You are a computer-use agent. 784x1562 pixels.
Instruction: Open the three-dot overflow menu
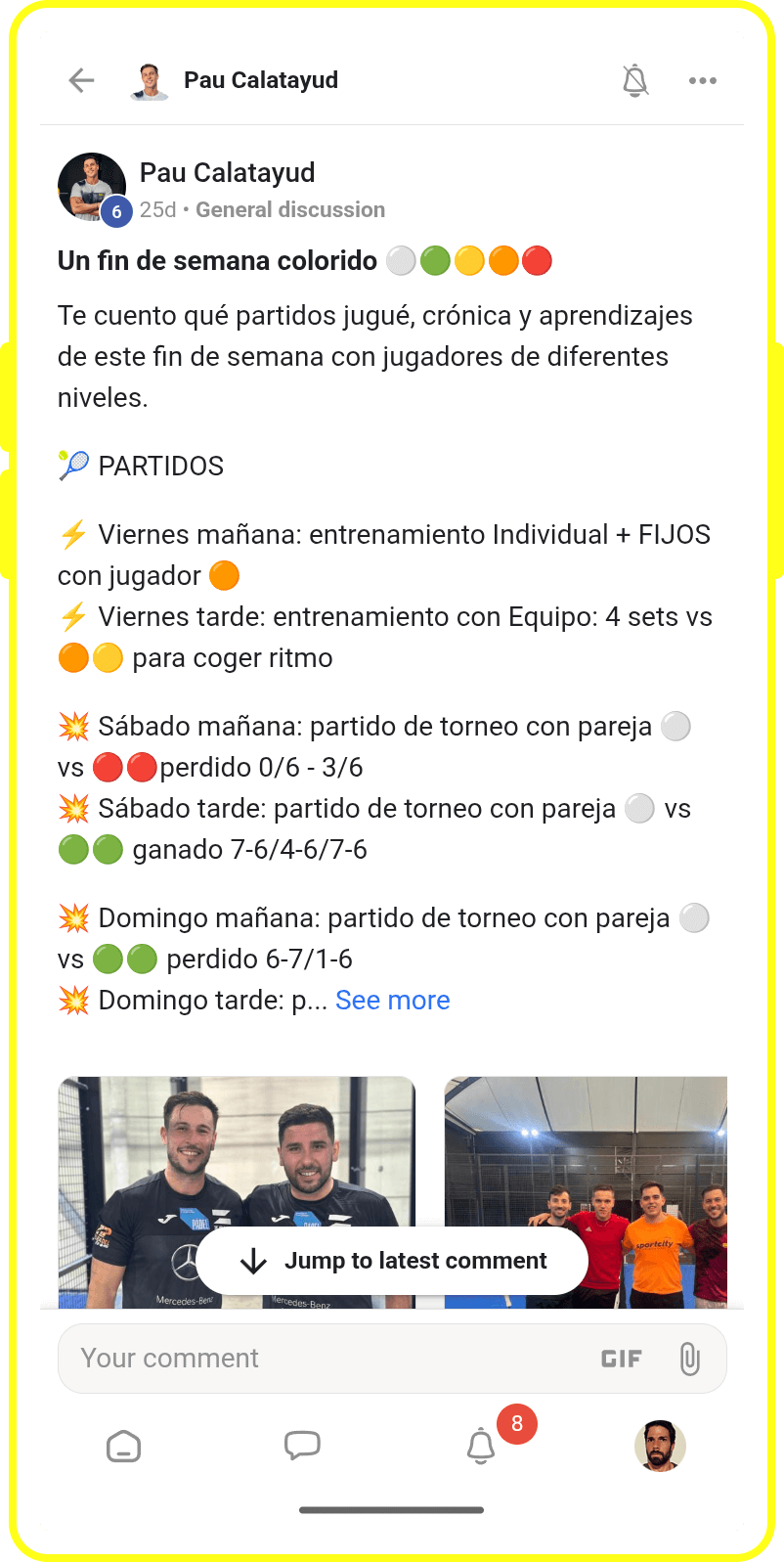[x=702, y=80]
